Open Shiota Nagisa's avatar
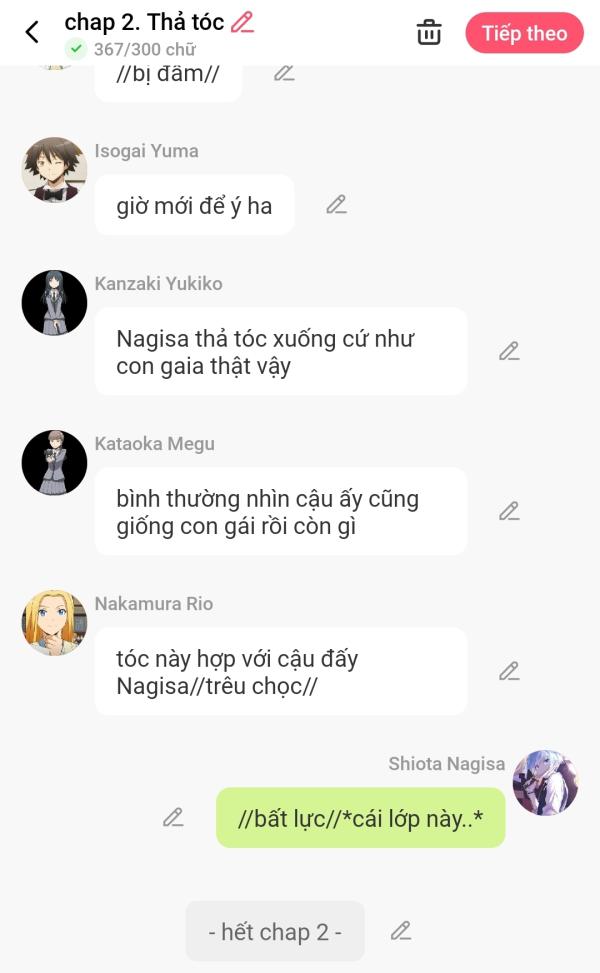 pyautogui.click(x=545, y=782)
